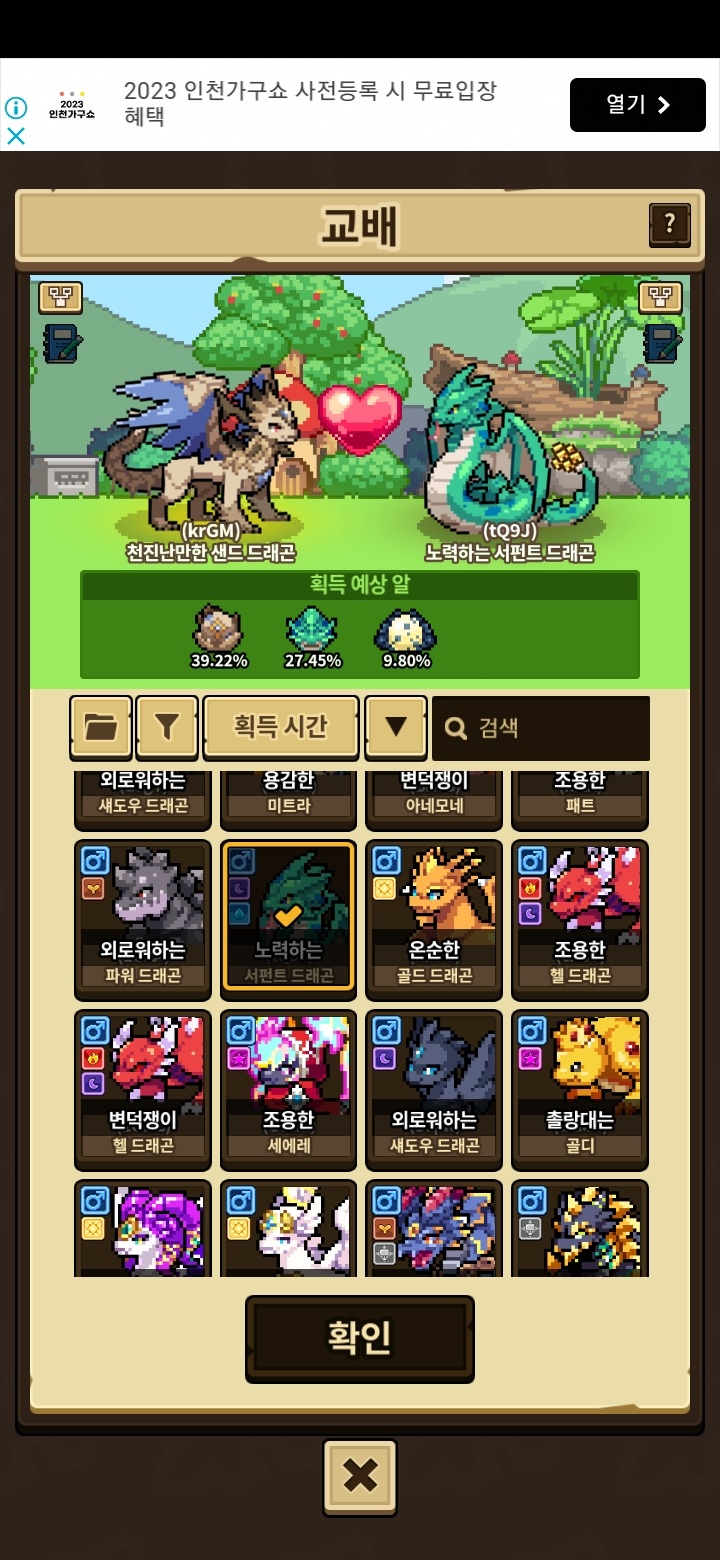The width and height of the screenshot is (720, 1560).
Task: Choose the 변덕쟁이 헬 드래곤 card
Action: (143, 1090)
